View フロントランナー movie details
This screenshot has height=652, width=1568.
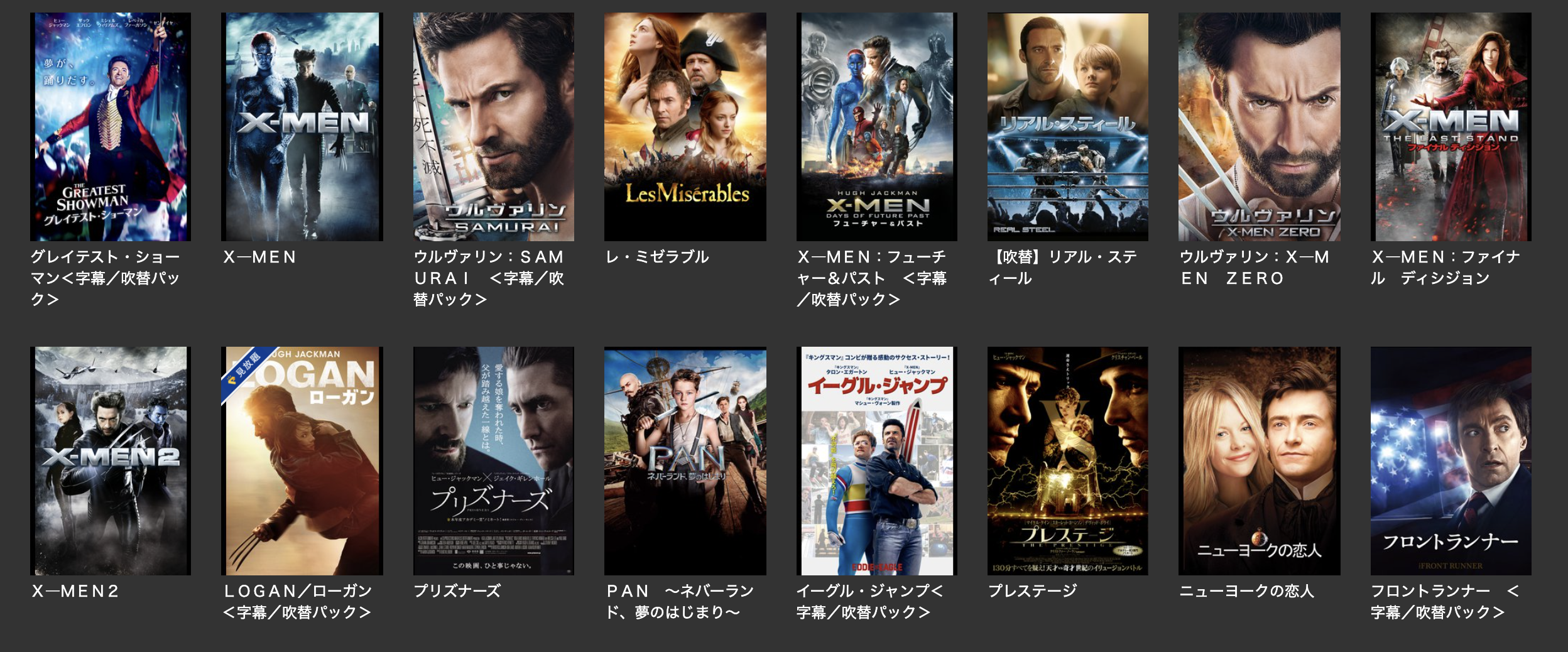[1451, 460]
